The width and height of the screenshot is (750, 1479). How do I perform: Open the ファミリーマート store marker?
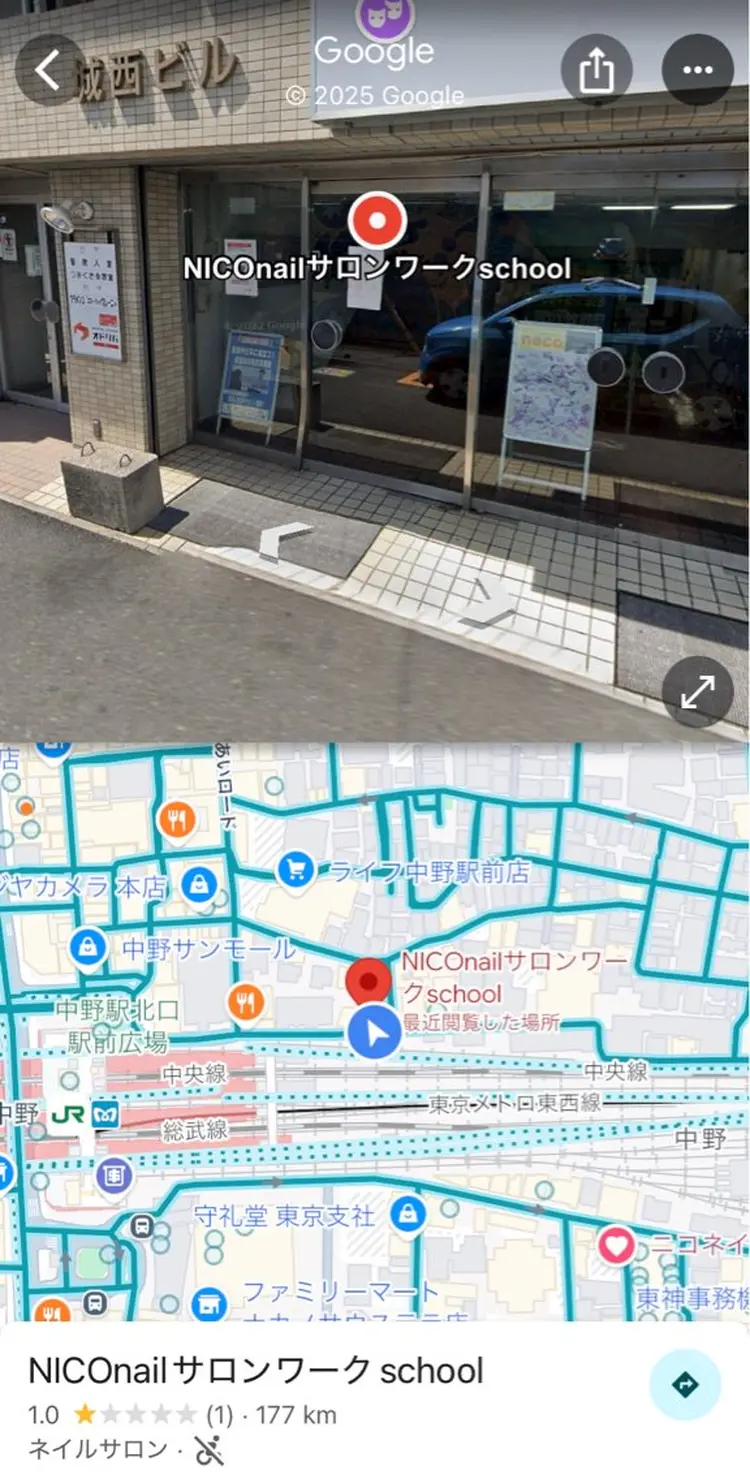209,1303
